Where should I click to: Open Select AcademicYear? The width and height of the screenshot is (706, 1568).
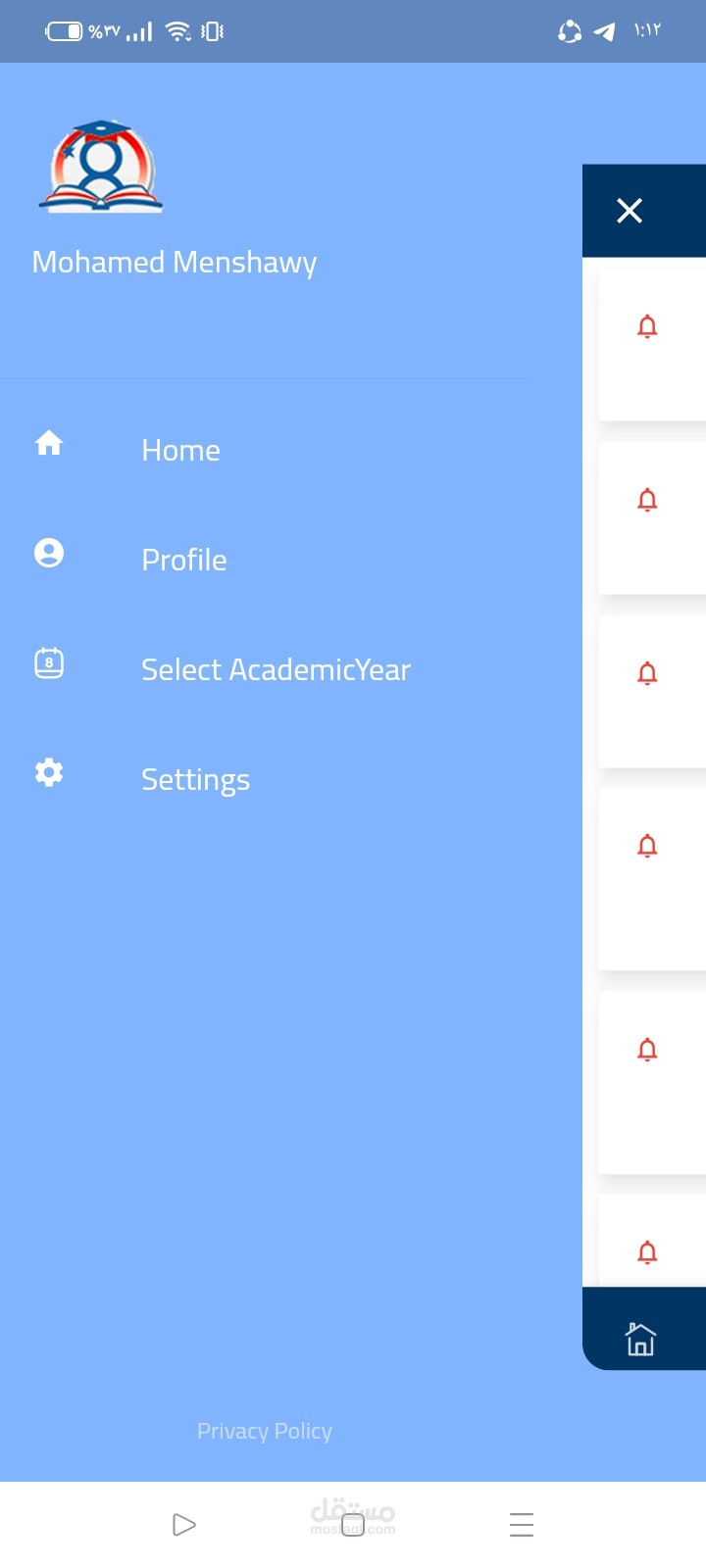275,669
